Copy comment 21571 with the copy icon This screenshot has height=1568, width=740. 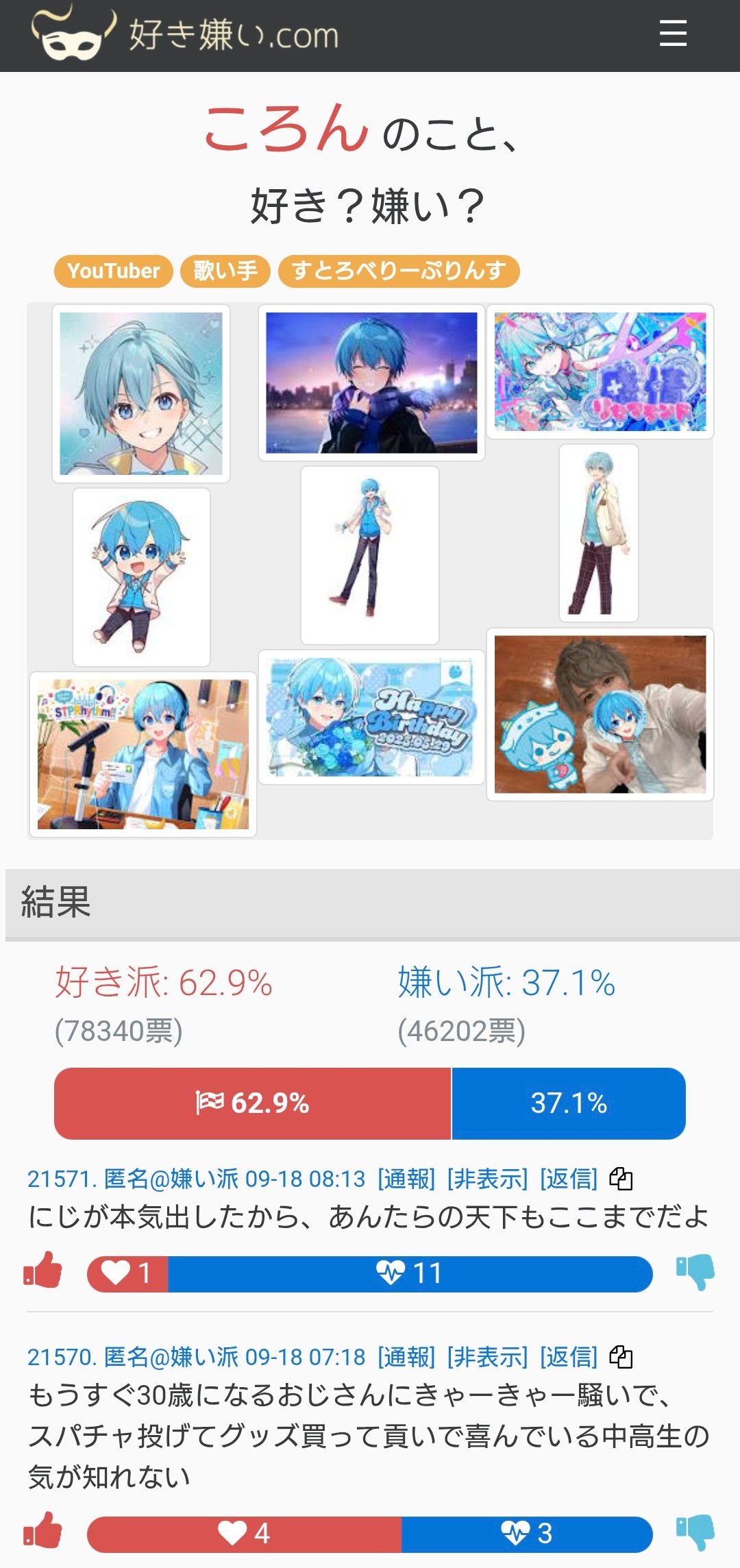tap(621, 1179)
